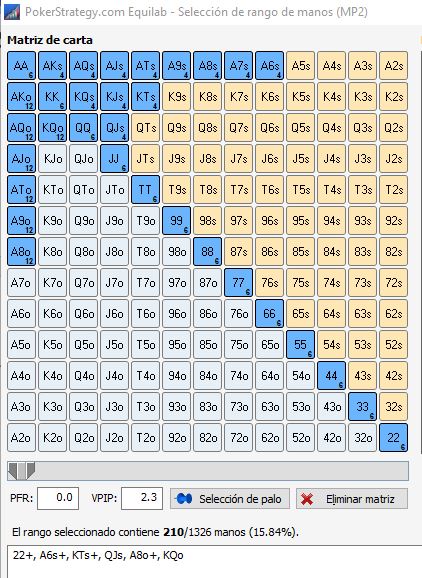This screenshot has width=422, height=578.
Task: Deselect the KQo hand in the matrix
Action: point(52,128)
